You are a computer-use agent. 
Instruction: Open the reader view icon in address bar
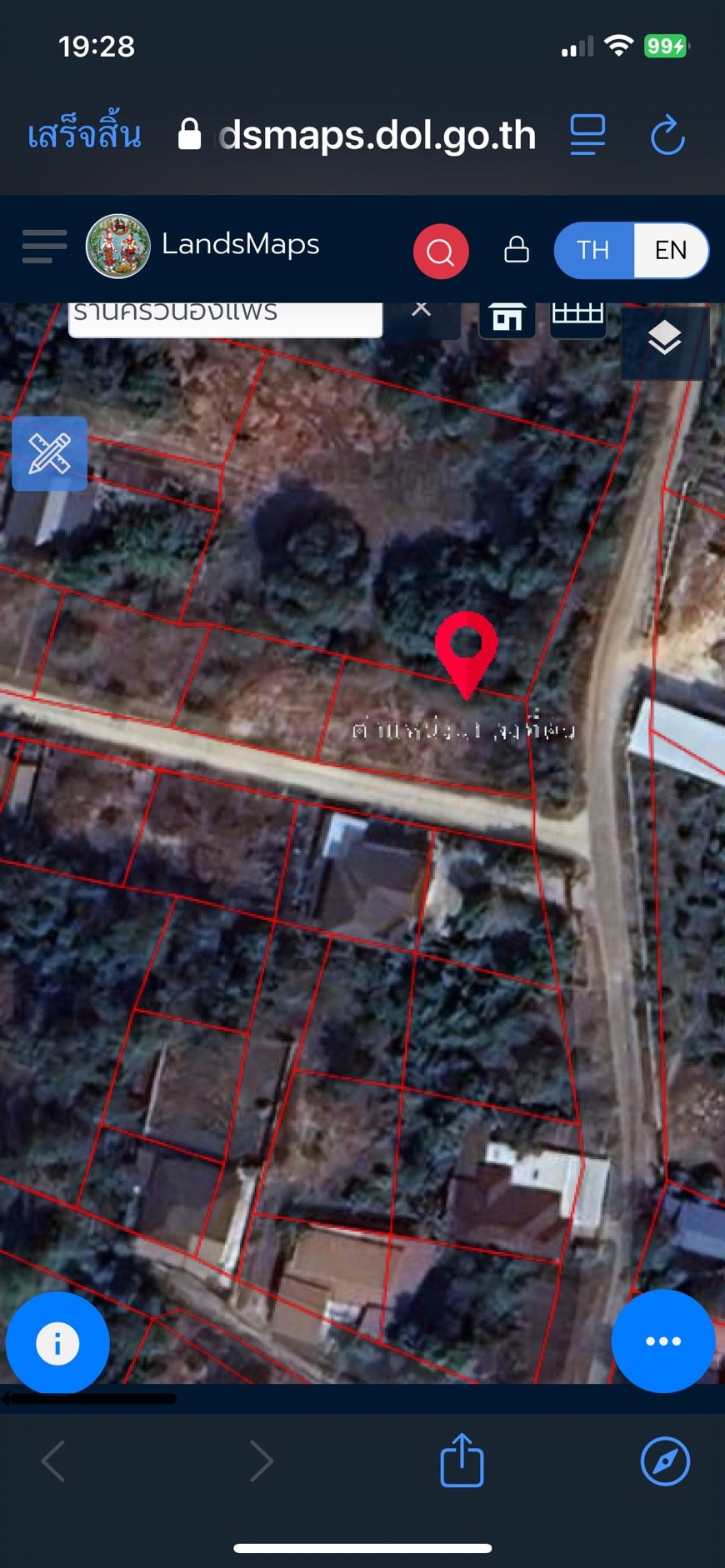click(x=587, y=135)
